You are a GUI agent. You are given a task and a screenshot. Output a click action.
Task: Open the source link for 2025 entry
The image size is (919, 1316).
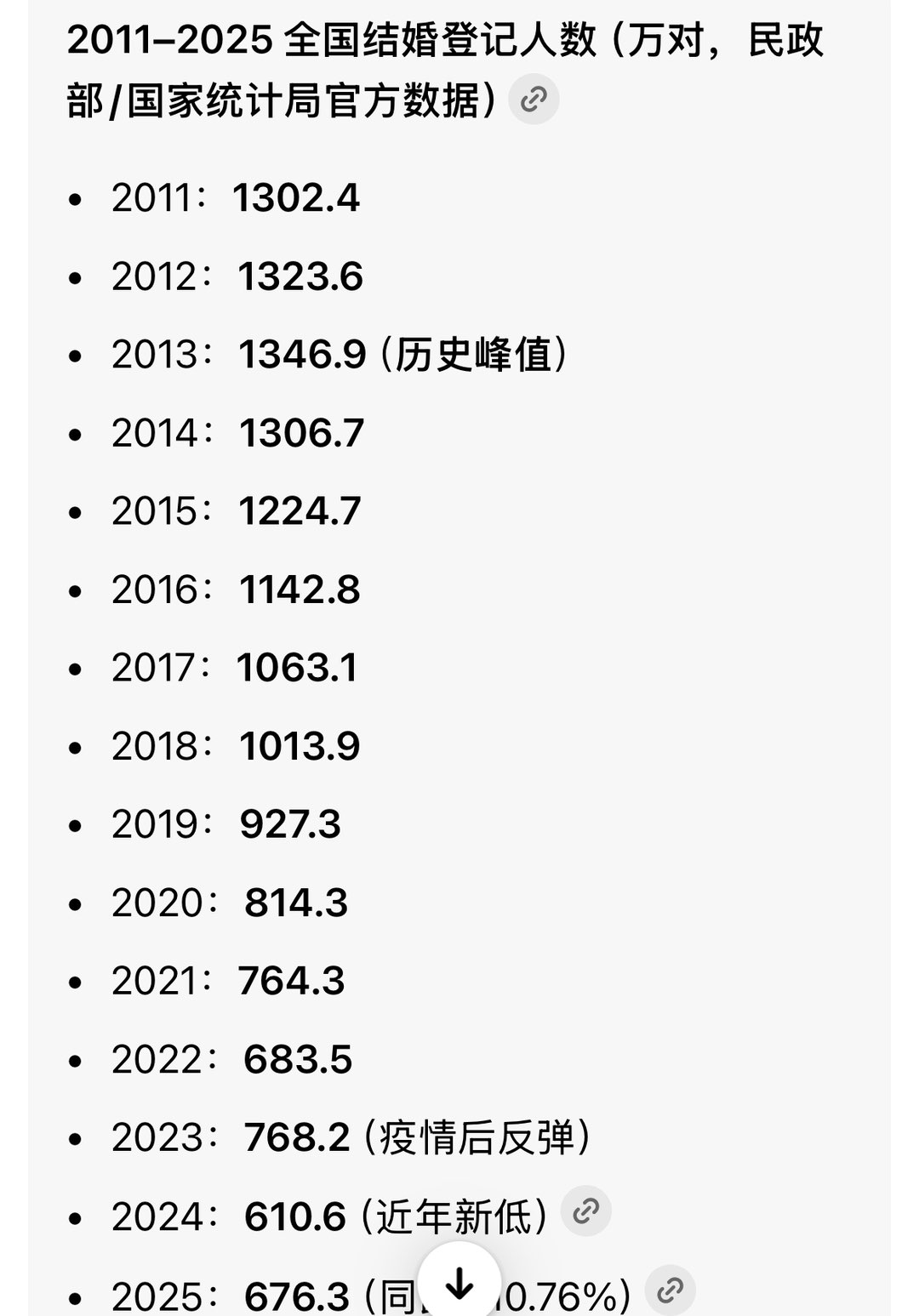pos(670,1290)
